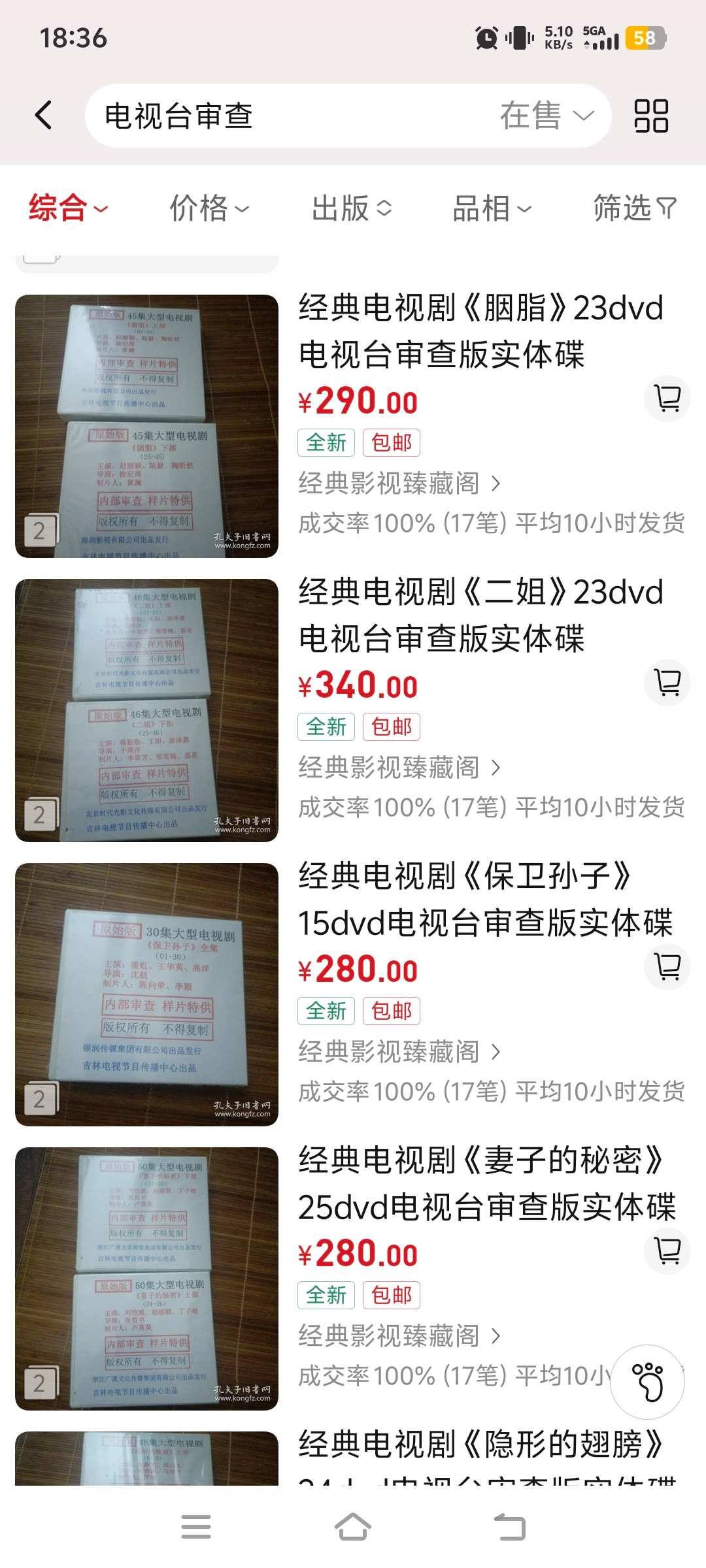706x1568 pixels.
Task: Open the 《保卫孙子》 15dvd listing
Action: coord(486,900)
